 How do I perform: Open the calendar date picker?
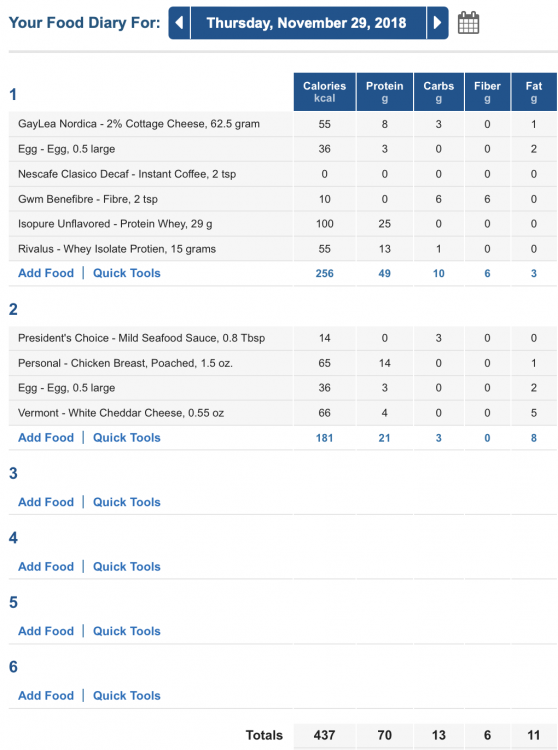[468, 23]
